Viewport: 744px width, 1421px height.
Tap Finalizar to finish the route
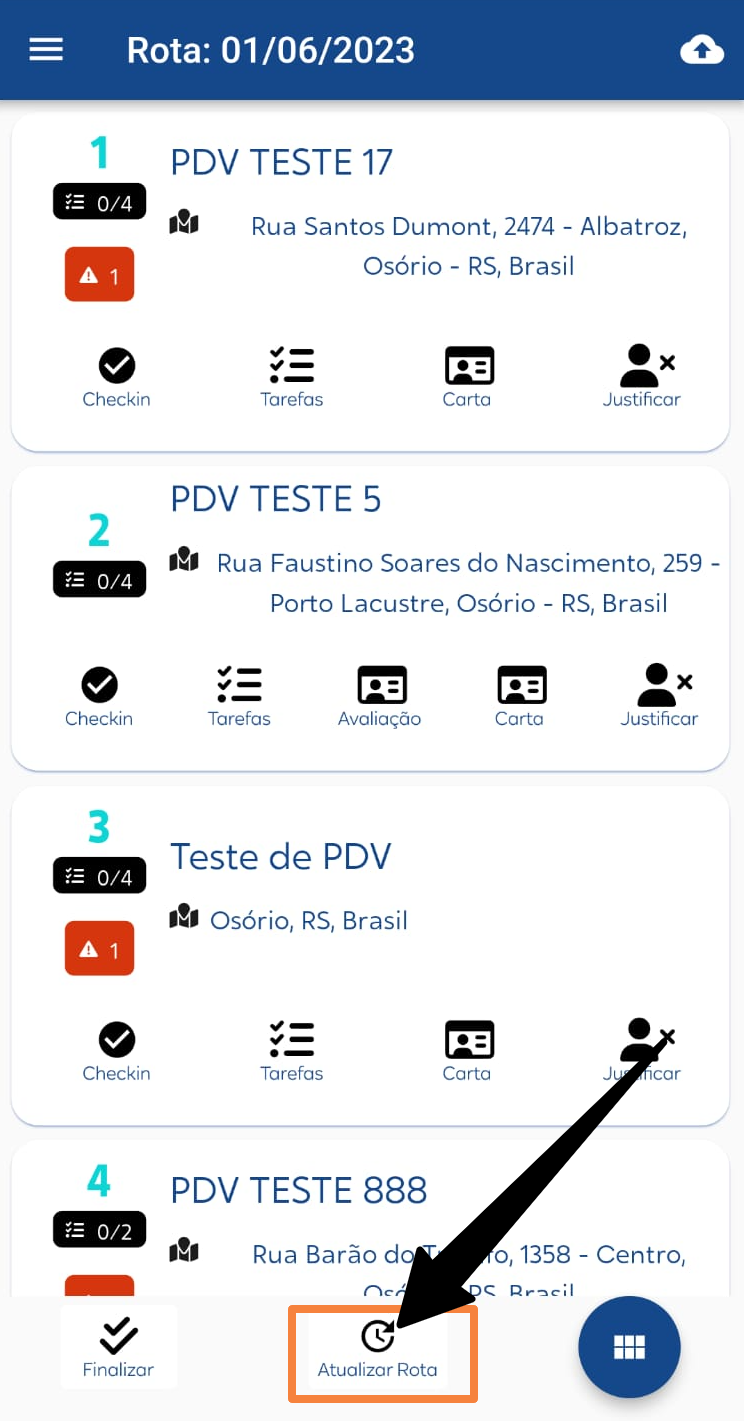click(x=119, y=1347)
